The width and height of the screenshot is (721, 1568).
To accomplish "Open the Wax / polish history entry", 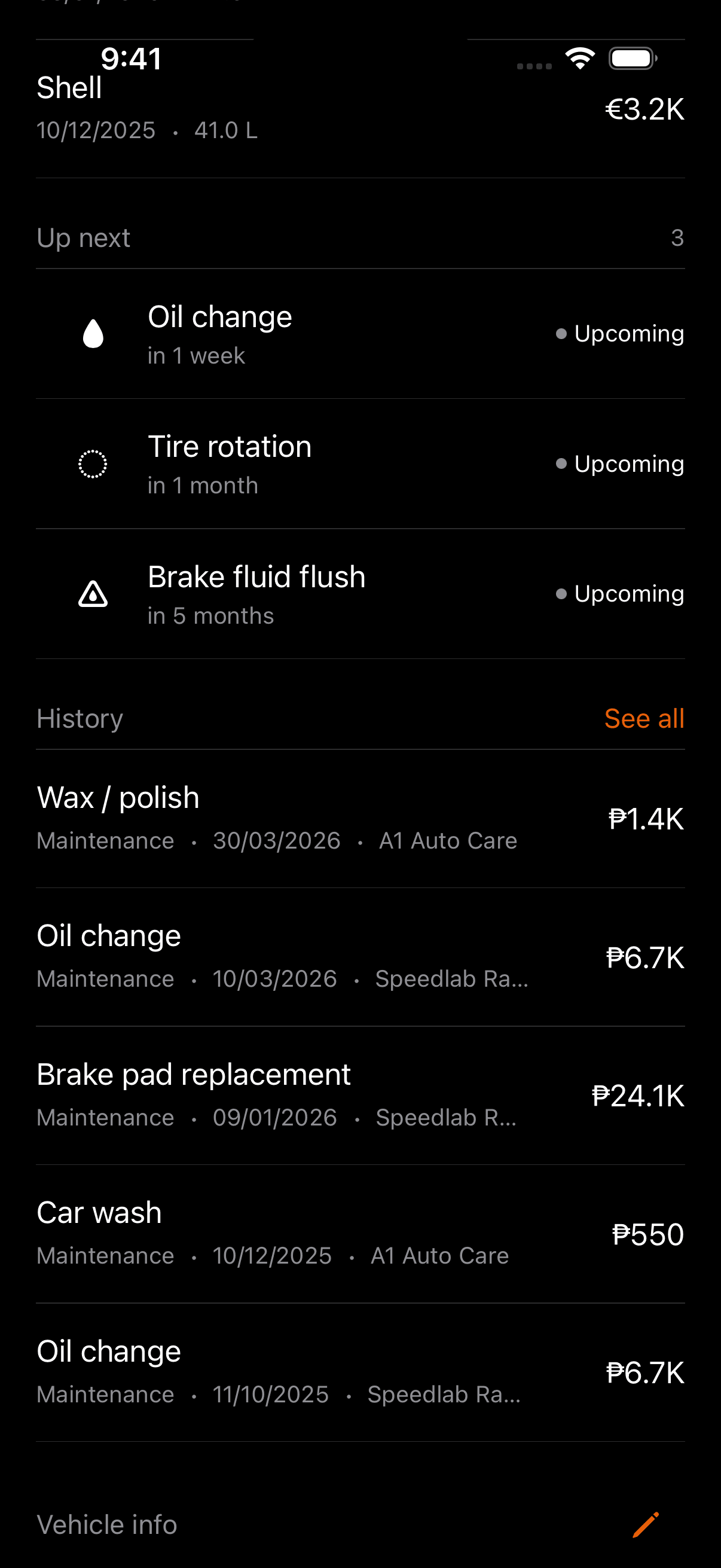I will coord(360,818).
